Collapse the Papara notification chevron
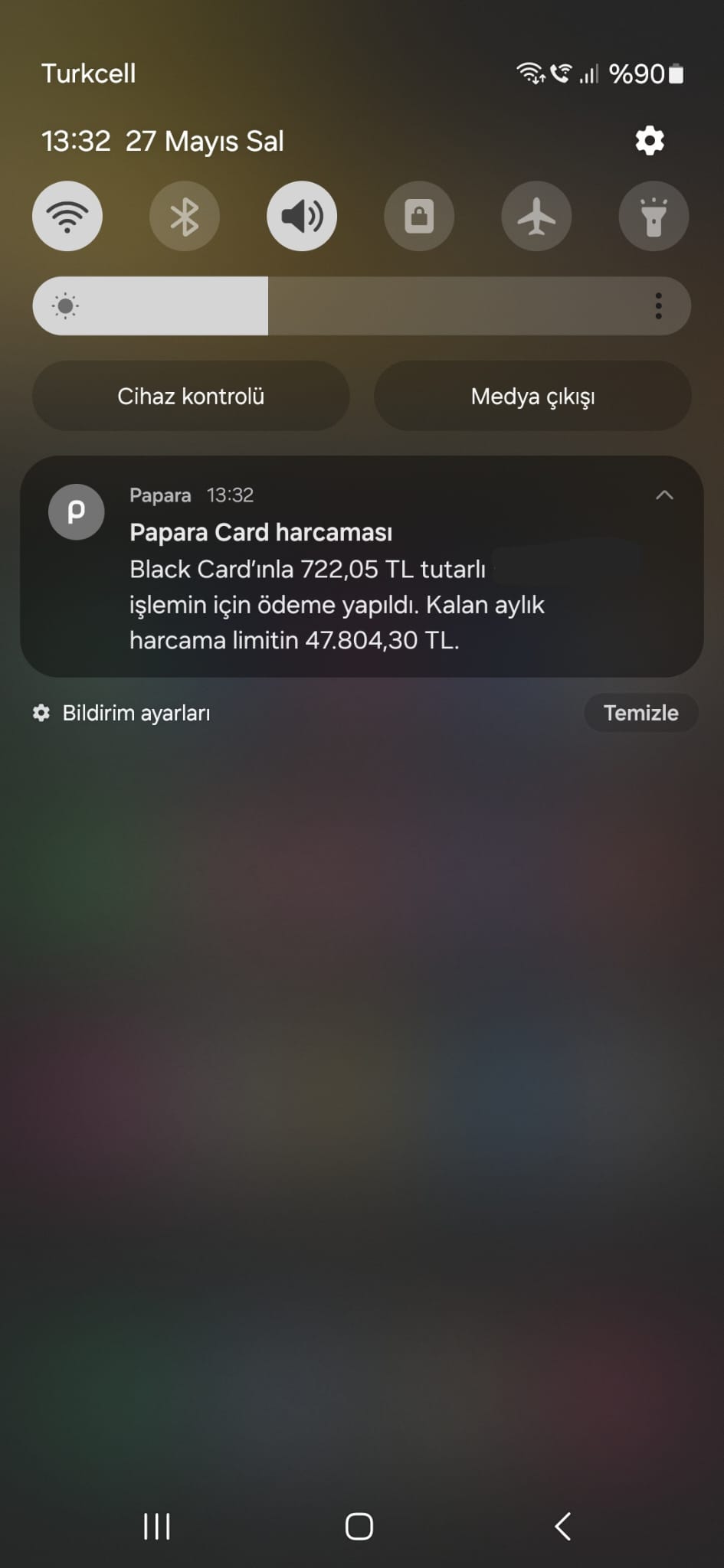The image size is (724, 1568). 664,495
